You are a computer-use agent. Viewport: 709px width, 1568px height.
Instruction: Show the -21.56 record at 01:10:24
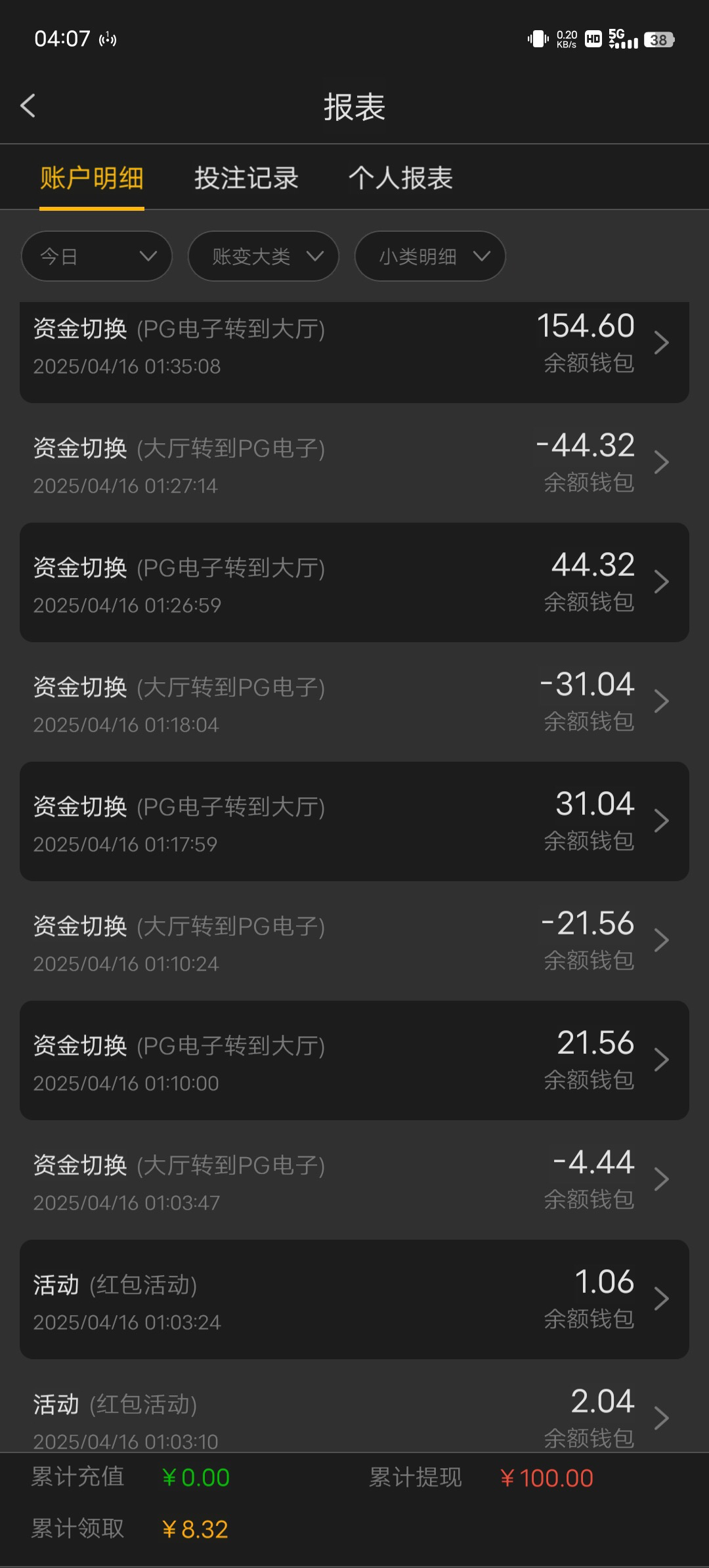(354, 941)
